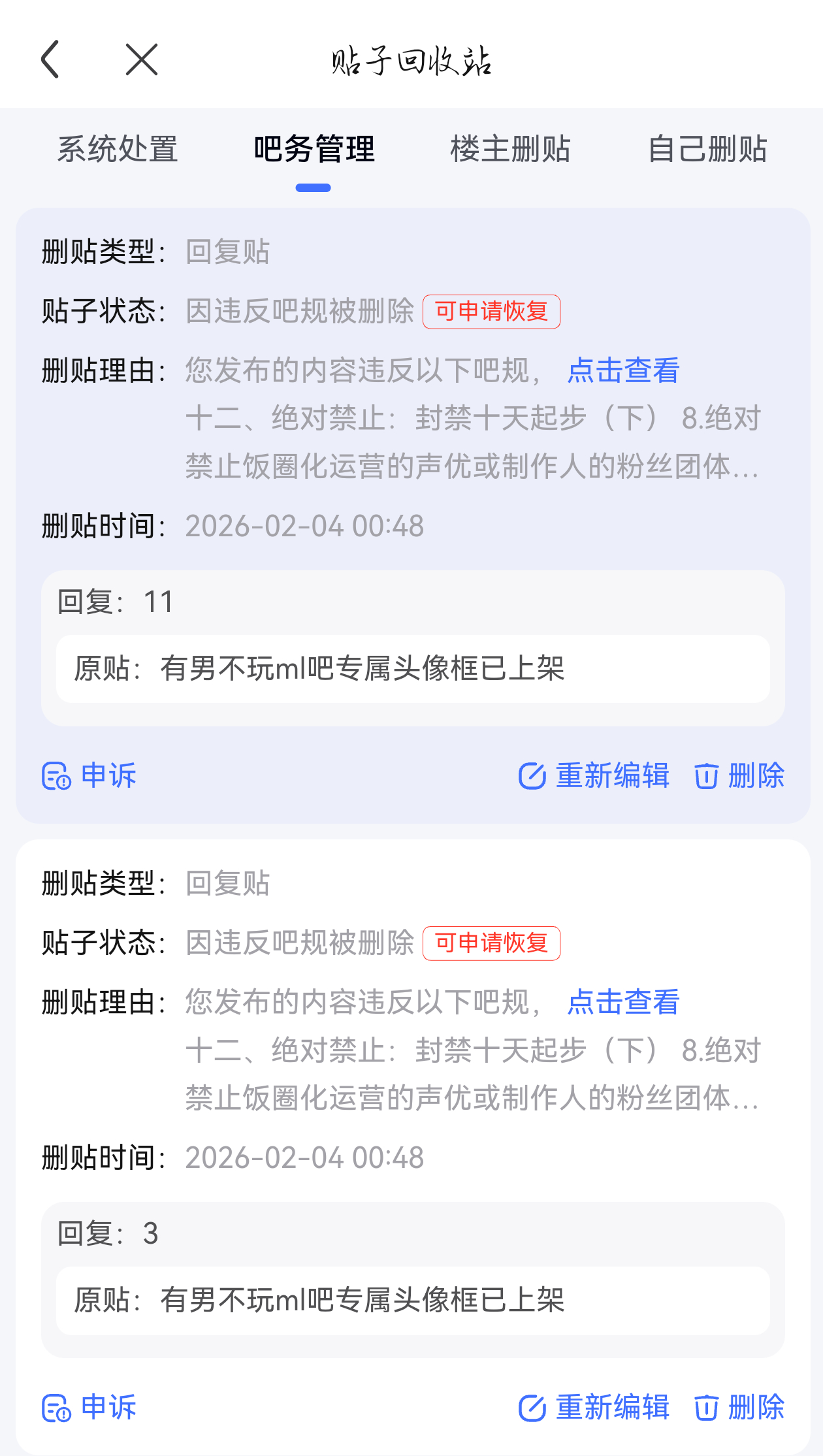Viewport: 823px width, 1456px height.
Task: Close the 贴子回收站 page
Action: [x=142, y=59]
